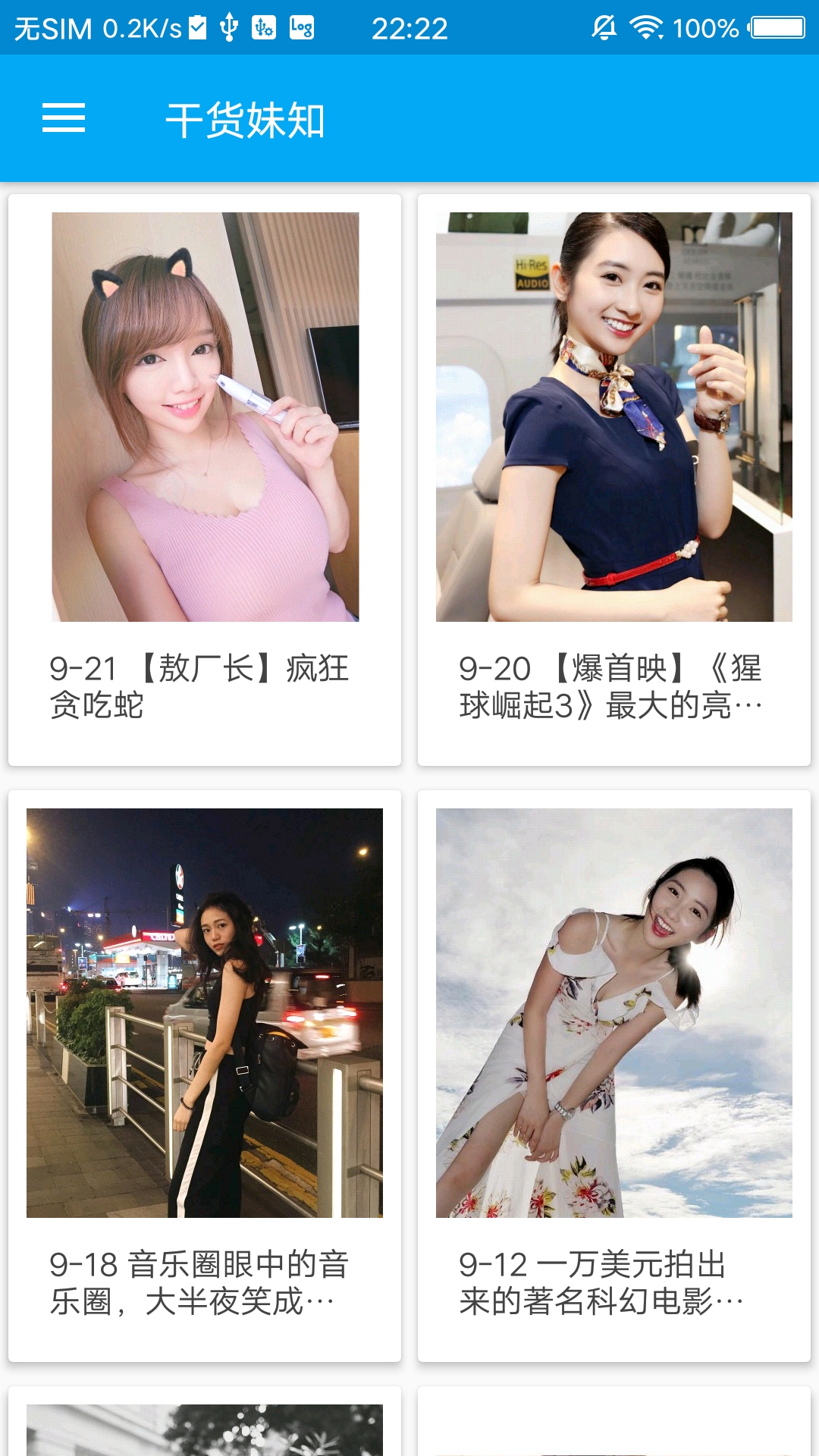Open the 9-21 【敖厂长】疯狂贪吃蛇 card

click(205, 480)
